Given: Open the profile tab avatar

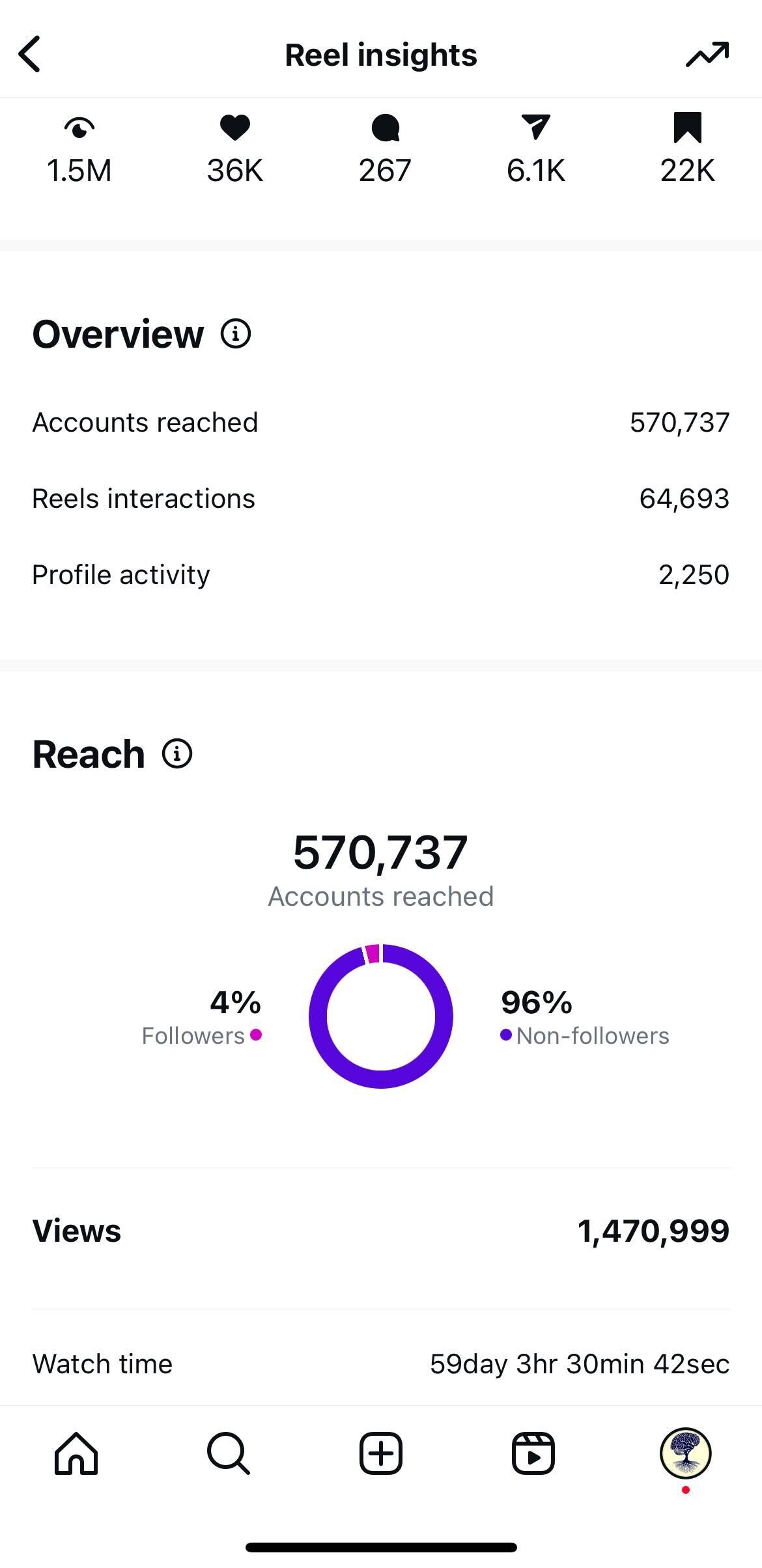Looking at the screenshot, I should tap(685, 1453).
